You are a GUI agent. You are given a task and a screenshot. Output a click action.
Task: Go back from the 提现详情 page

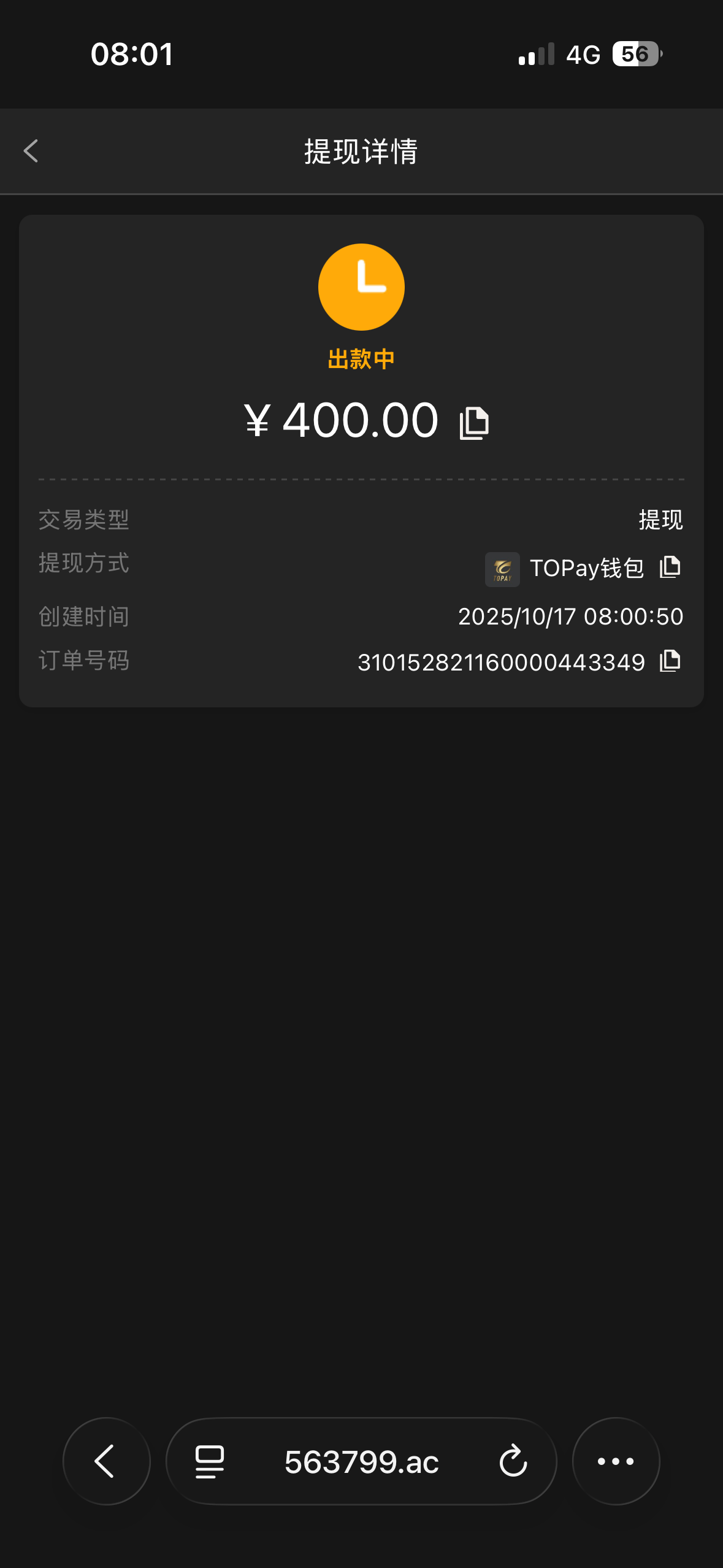[31, 151]
